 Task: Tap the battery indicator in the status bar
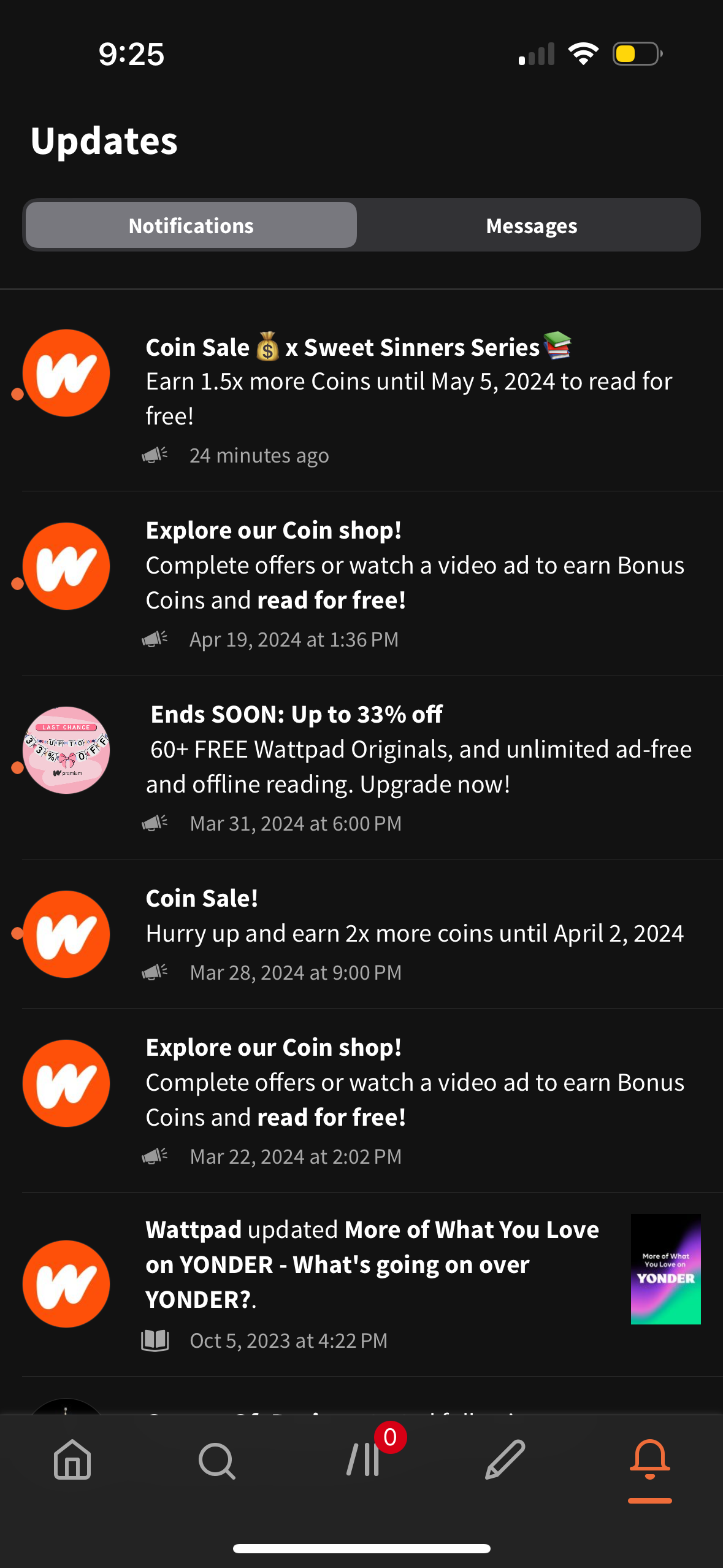tap(635, 53)
